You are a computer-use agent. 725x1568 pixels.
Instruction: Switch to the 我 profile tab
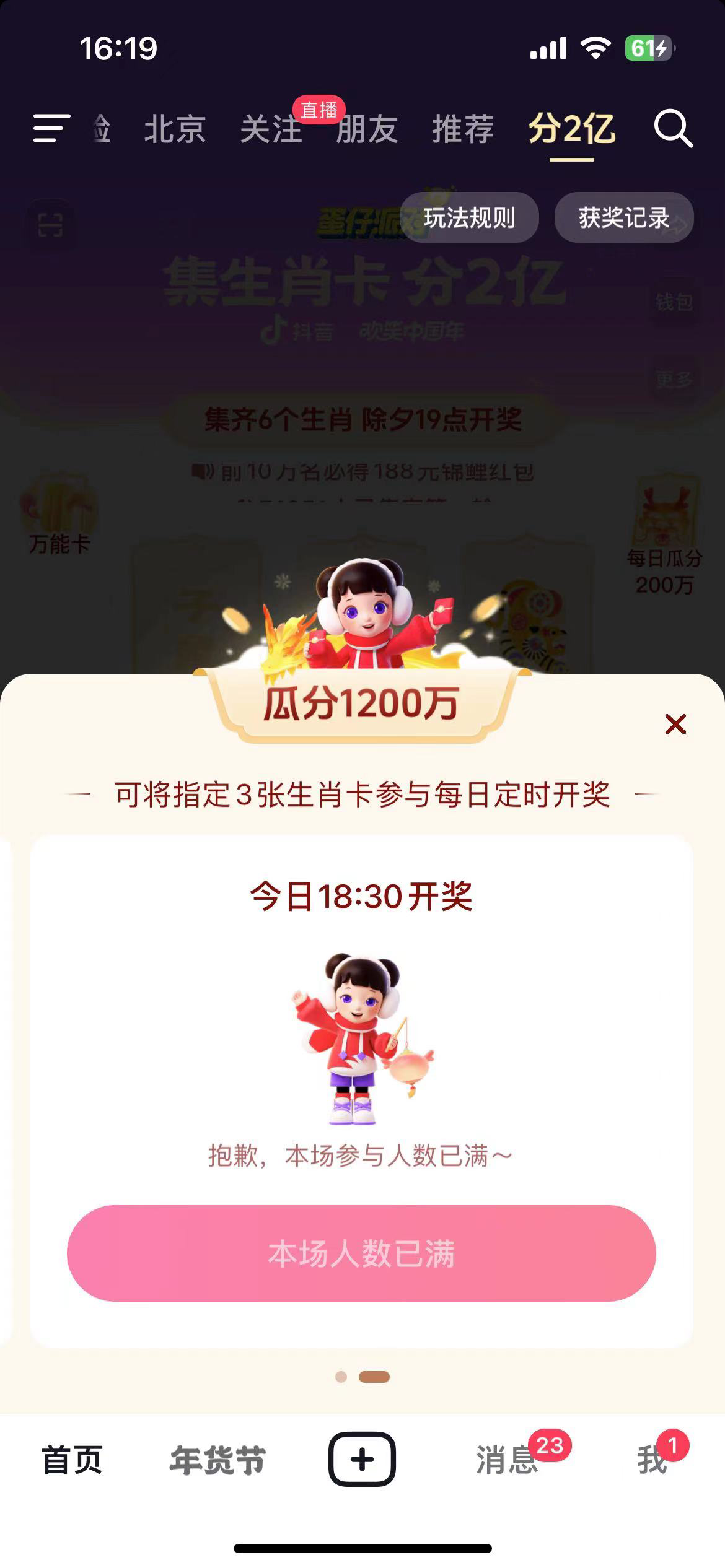[x=652, y=1460]
